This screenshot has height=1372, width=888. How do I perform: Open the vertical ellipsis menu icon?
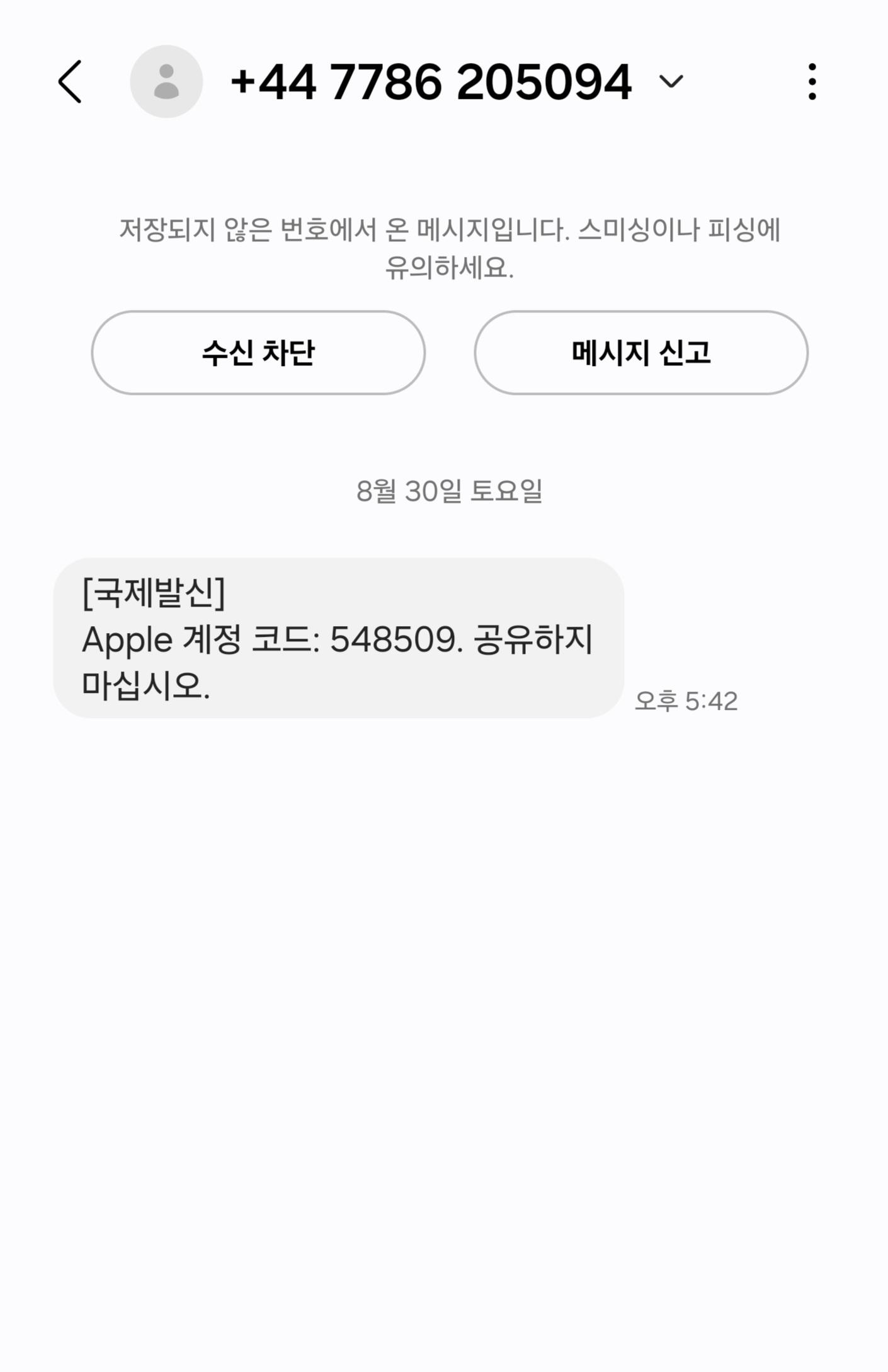tap(813, 82)
